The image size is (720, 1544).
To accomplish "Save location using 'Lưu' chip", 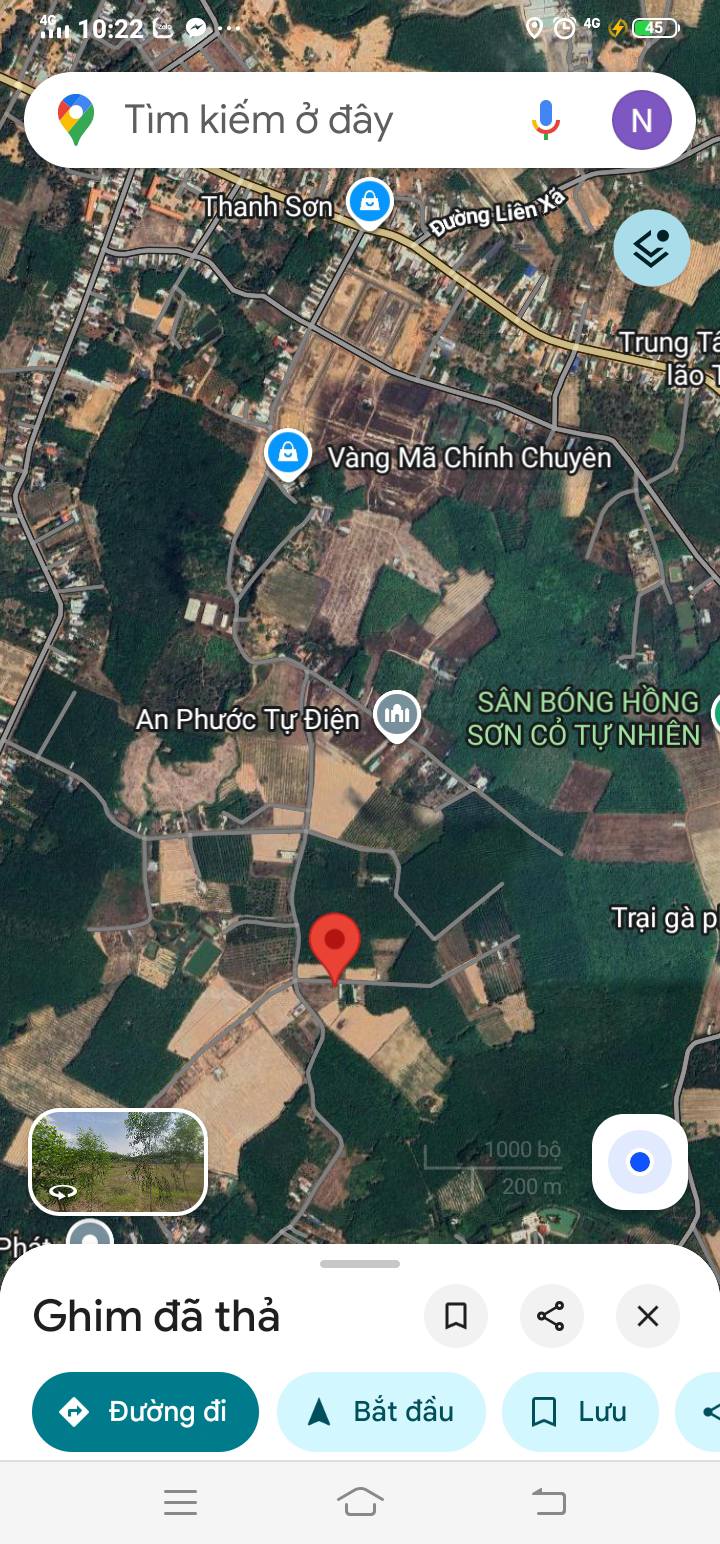I will [580, 1412].
